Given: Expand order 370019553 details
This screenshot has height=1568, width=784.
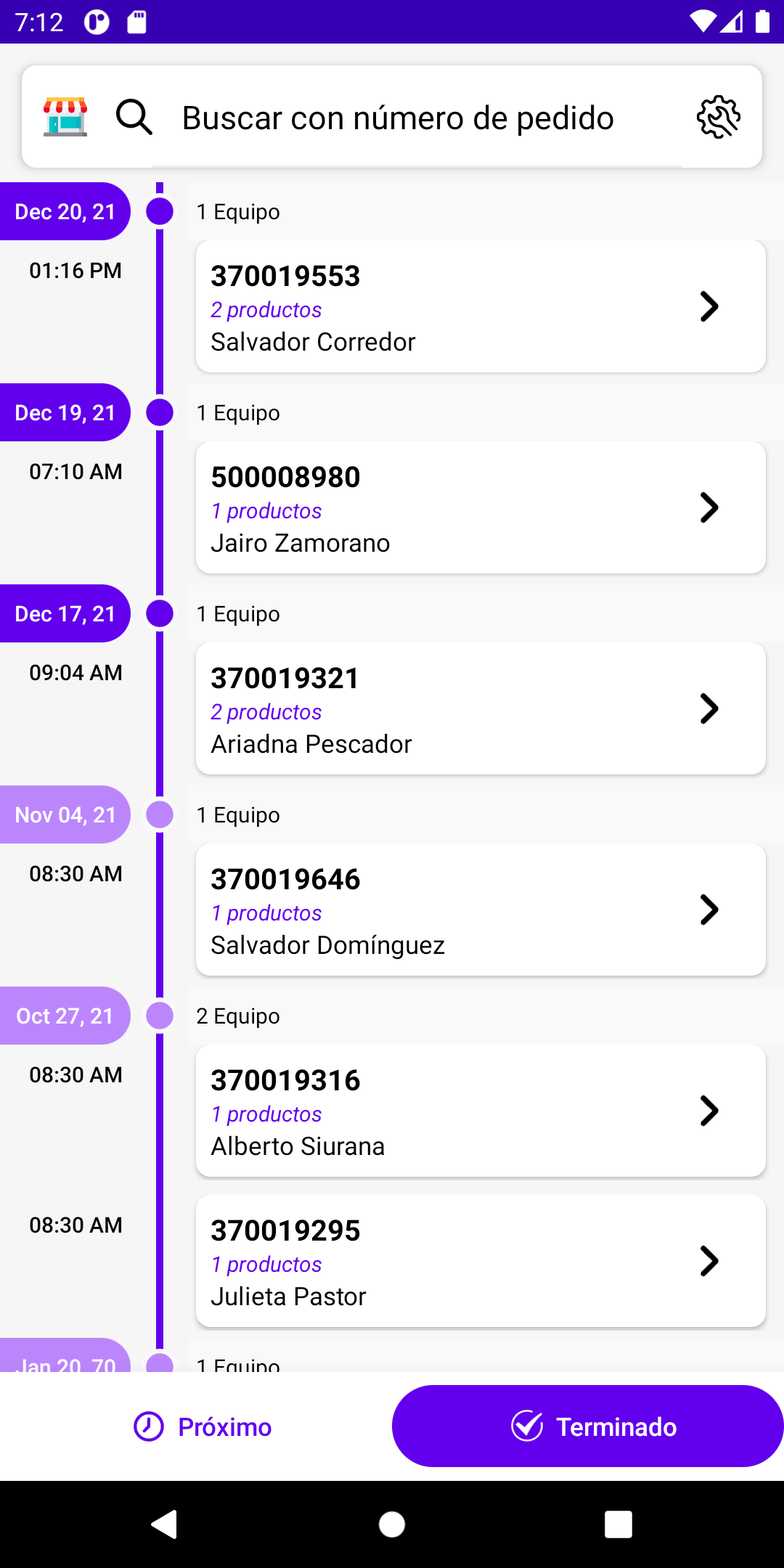Looking at the screenshot, I should [x=479, y=306].
